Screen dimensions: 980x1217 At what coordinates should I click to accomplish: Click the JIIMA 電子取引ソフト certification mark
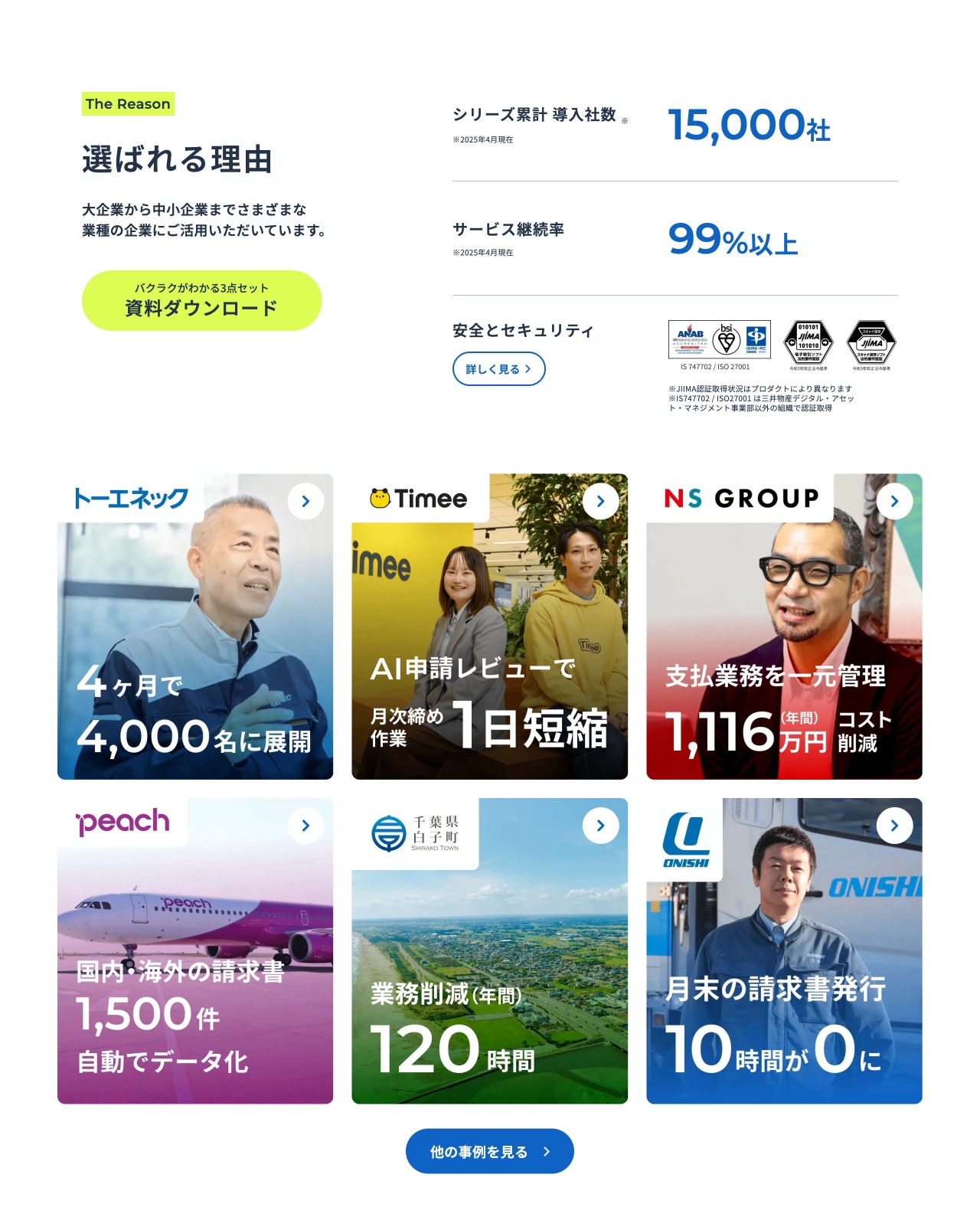(809, 342)
